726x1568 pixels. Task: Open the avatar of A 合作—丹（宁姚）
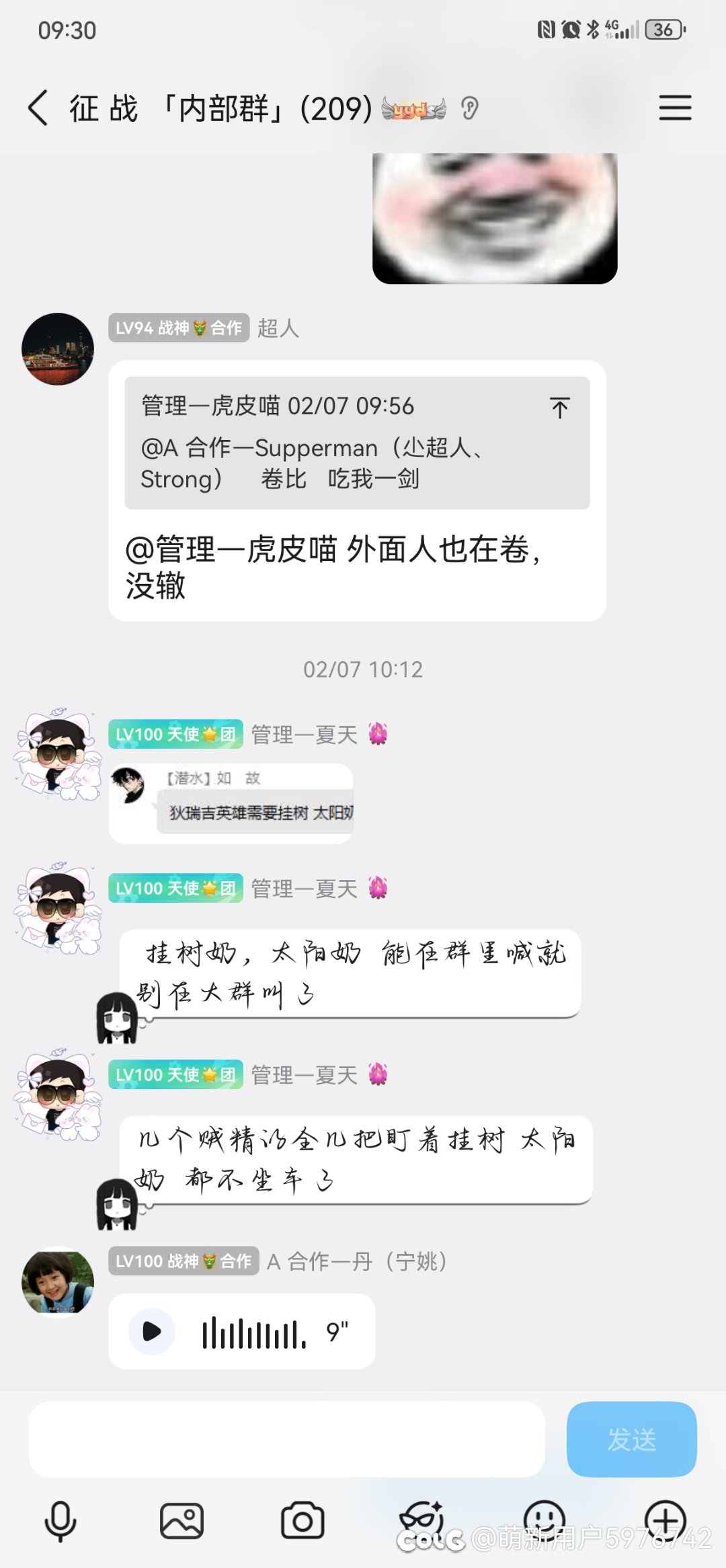pyautogui.click(x=58, y=1280)
